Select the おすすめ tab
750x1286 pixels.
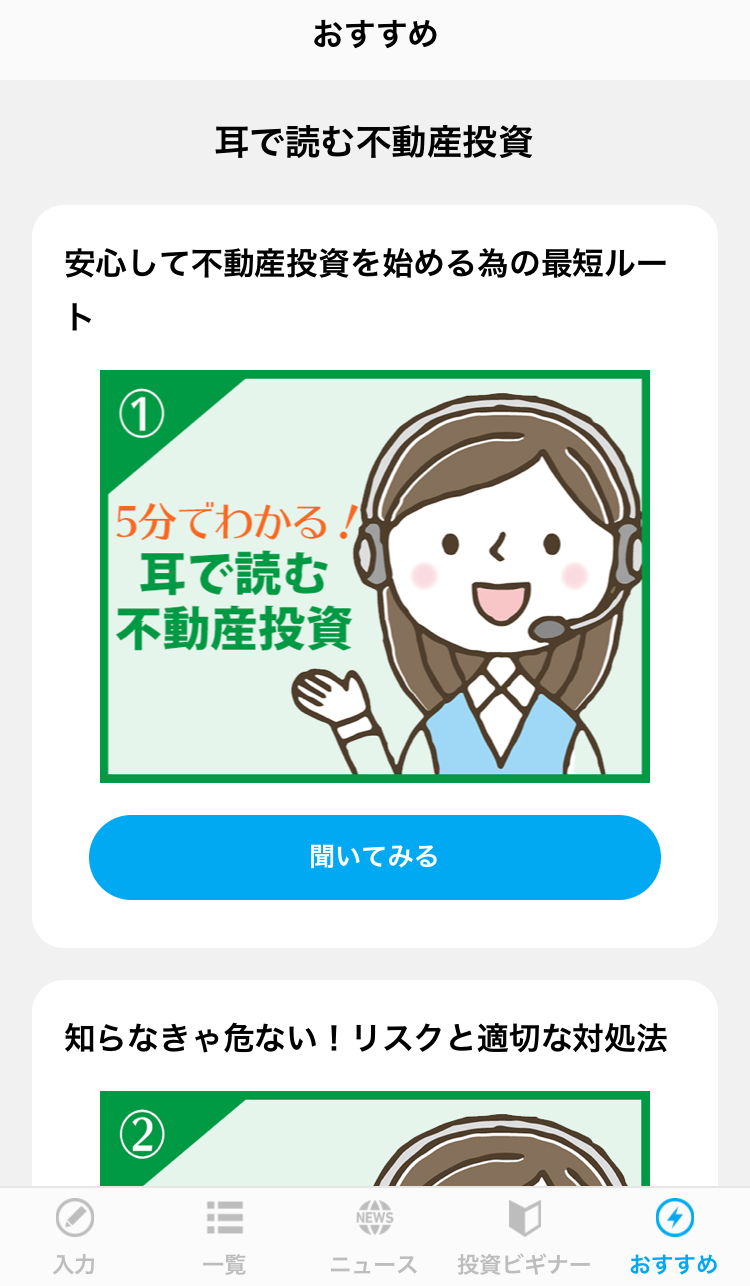click(x=674, y=1236)
